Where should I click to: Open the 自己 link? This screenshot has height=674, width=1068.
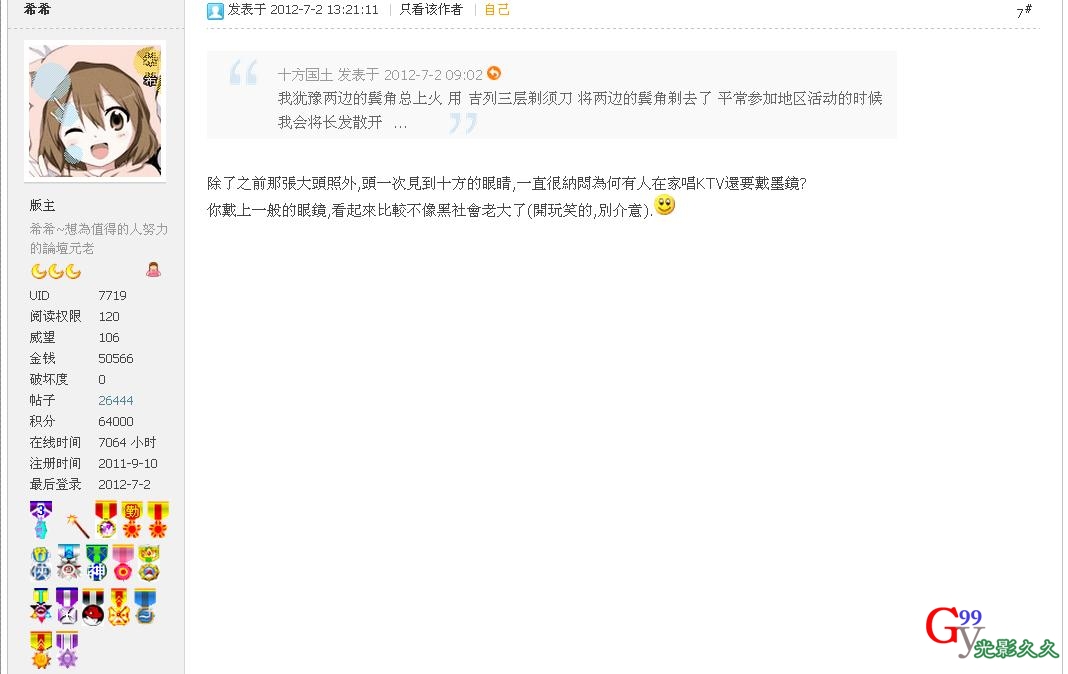tap(497, 10)
